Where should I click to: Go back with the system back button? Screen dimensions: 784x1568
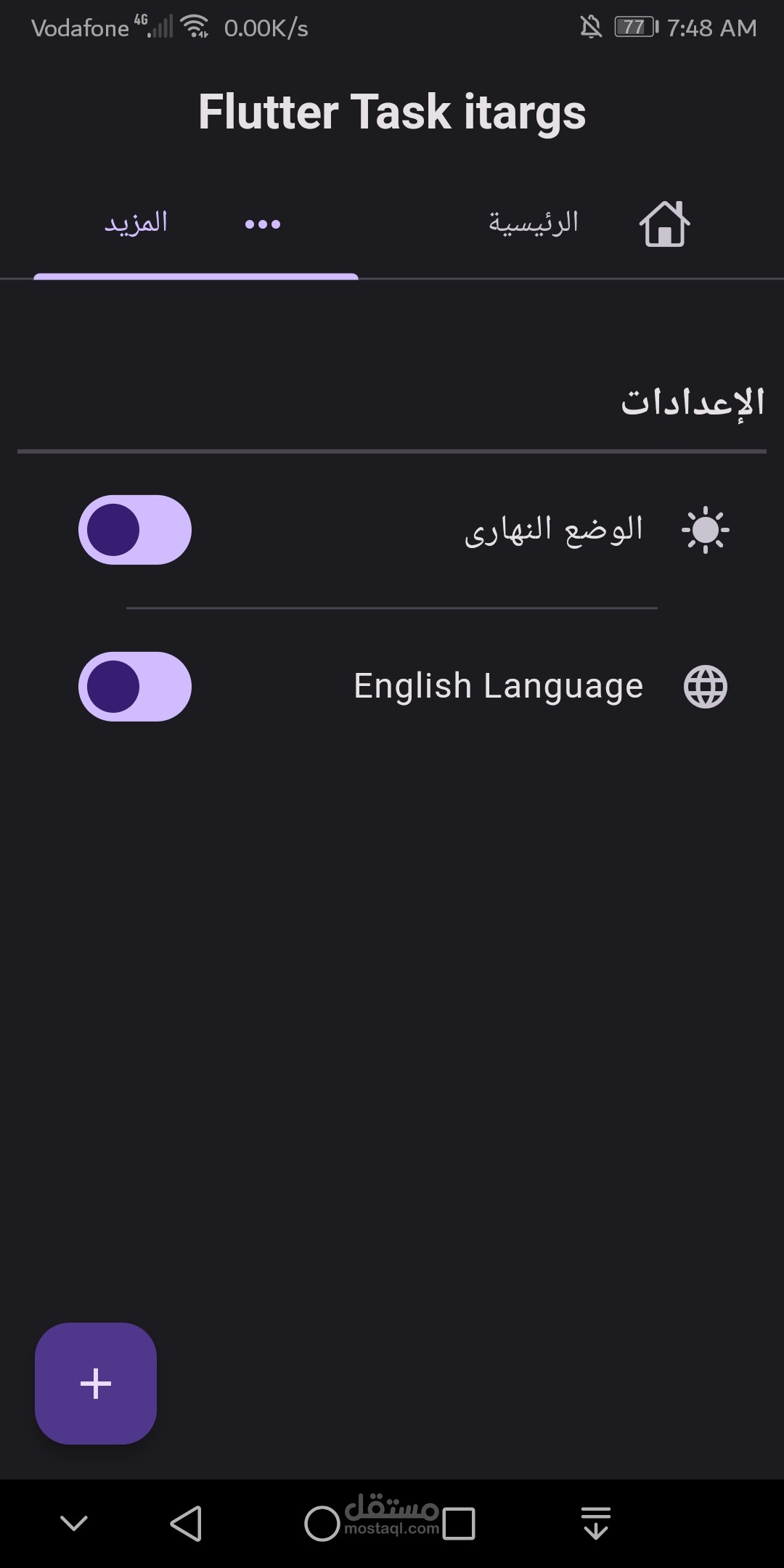click(x=187, y=1523)
